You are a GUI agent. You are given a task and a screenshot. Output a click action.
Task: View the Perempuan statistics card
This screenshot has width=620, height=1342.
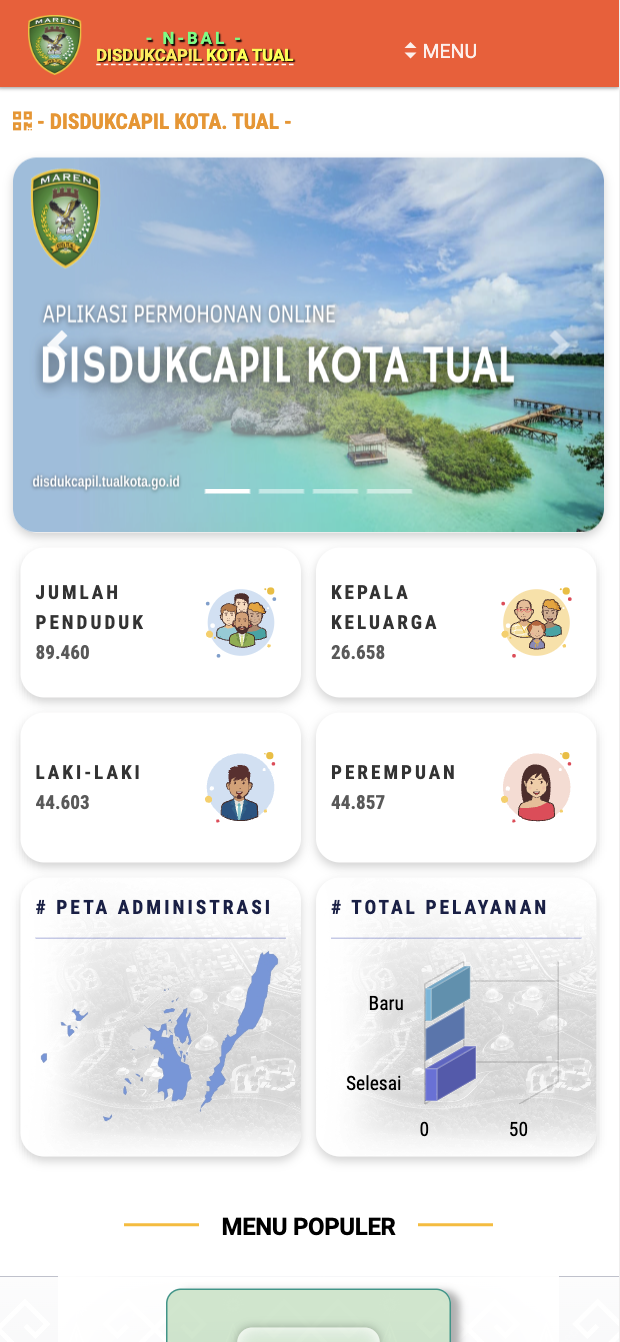pos(456,787)
